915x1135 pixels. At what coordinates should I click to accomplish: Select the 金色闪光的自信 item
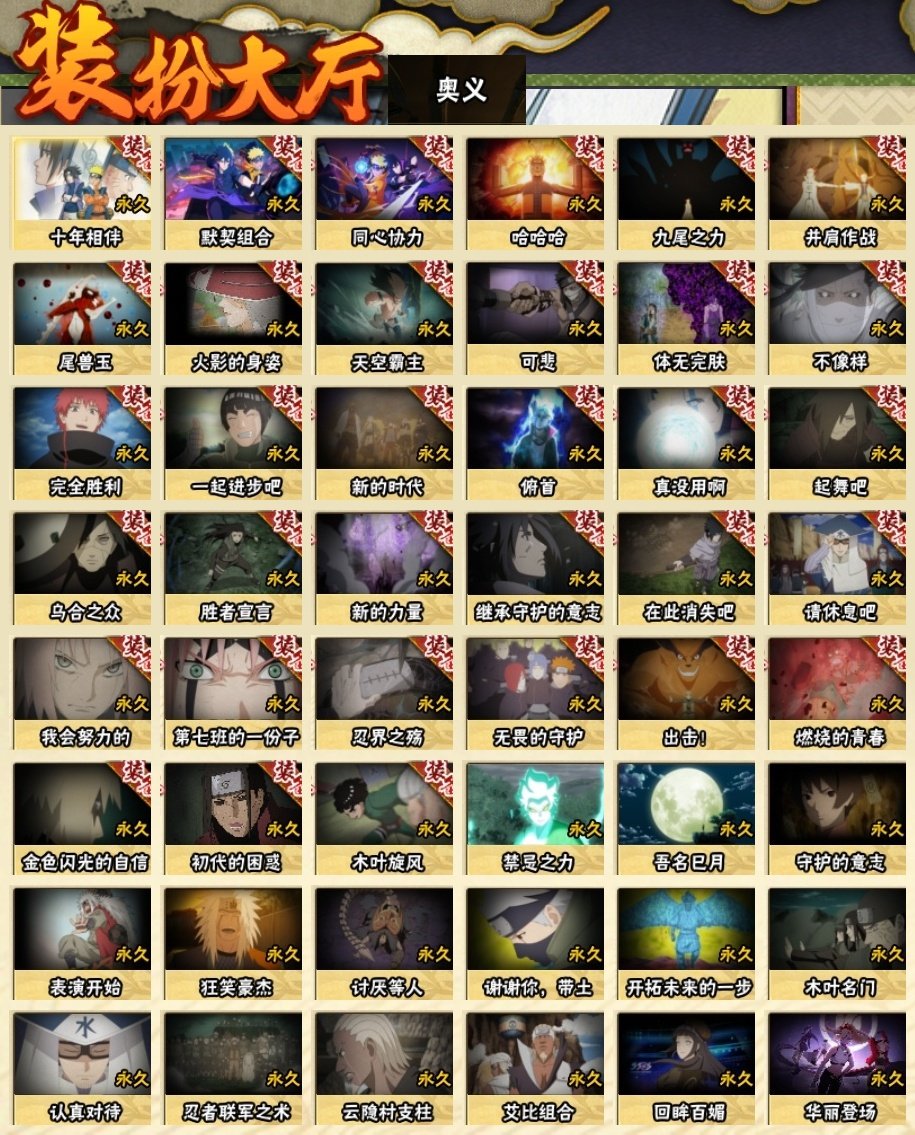click(82, 817)
